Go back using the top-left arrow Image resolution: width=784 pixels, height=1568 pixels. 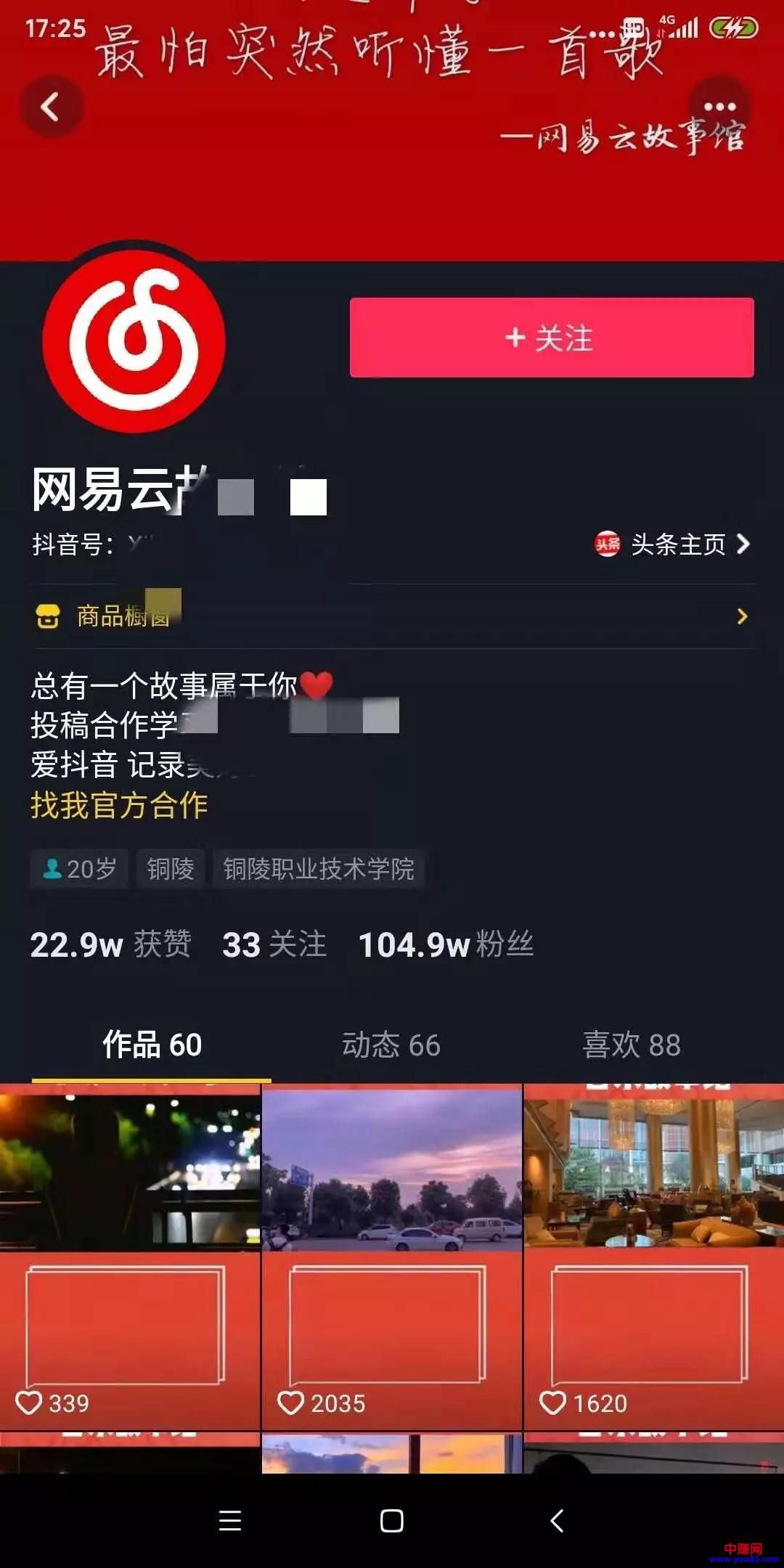50,107
